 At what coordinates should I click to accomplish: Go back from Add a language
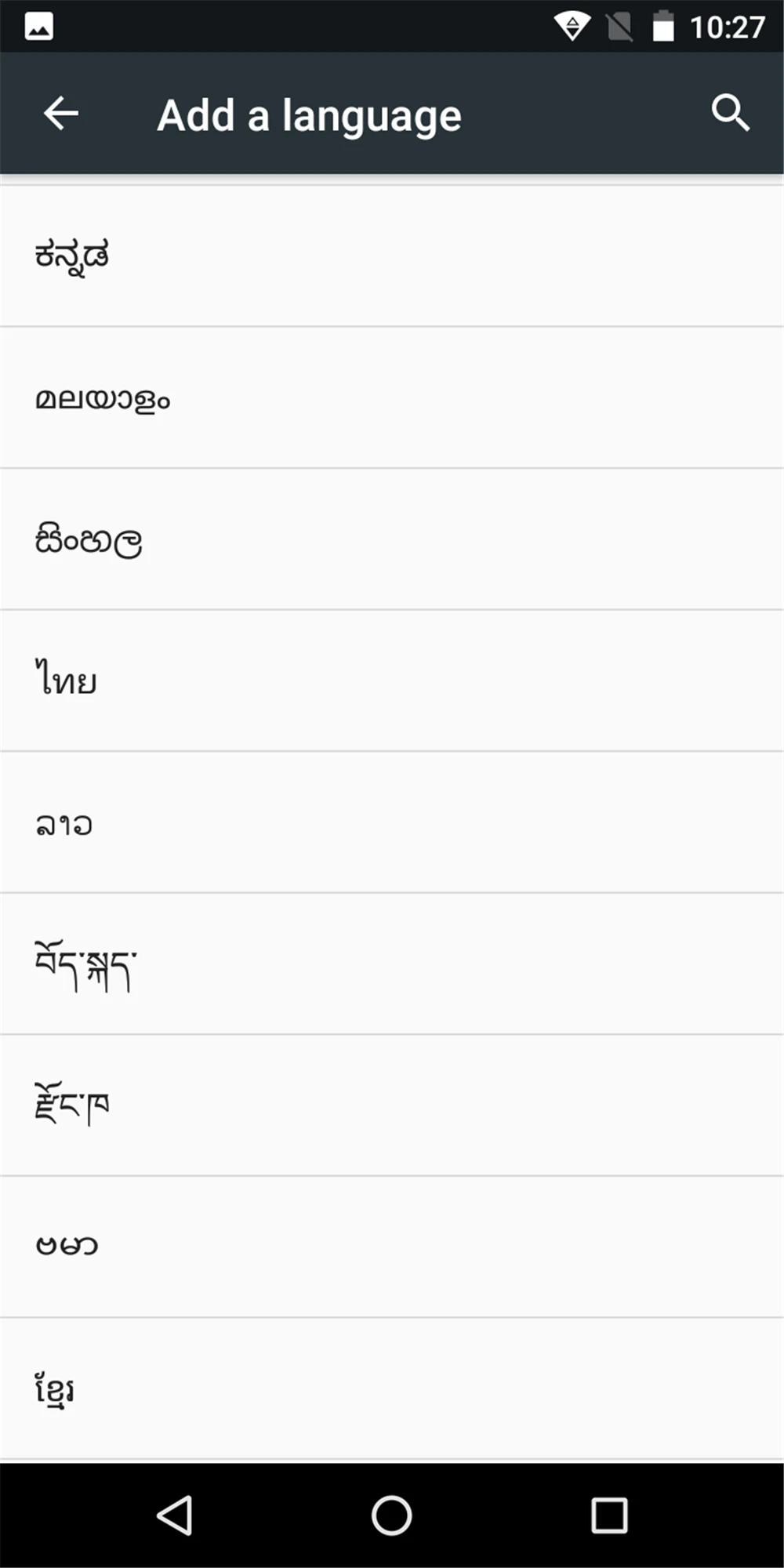pyautogui.click(x=60, y=114)
